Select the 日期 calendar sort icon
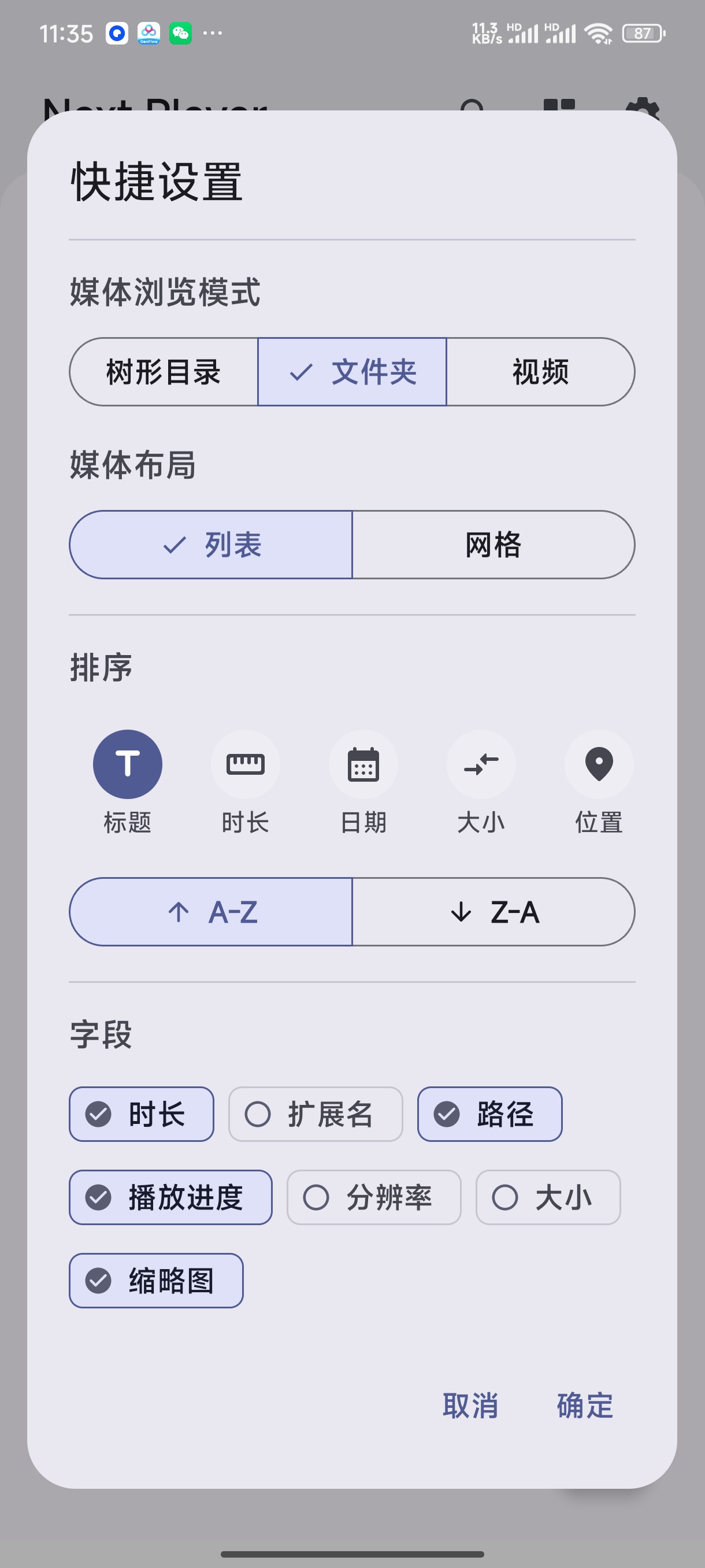Viewport: 705px width, 1568px height. pyautogui.click(x=363, y=764)
